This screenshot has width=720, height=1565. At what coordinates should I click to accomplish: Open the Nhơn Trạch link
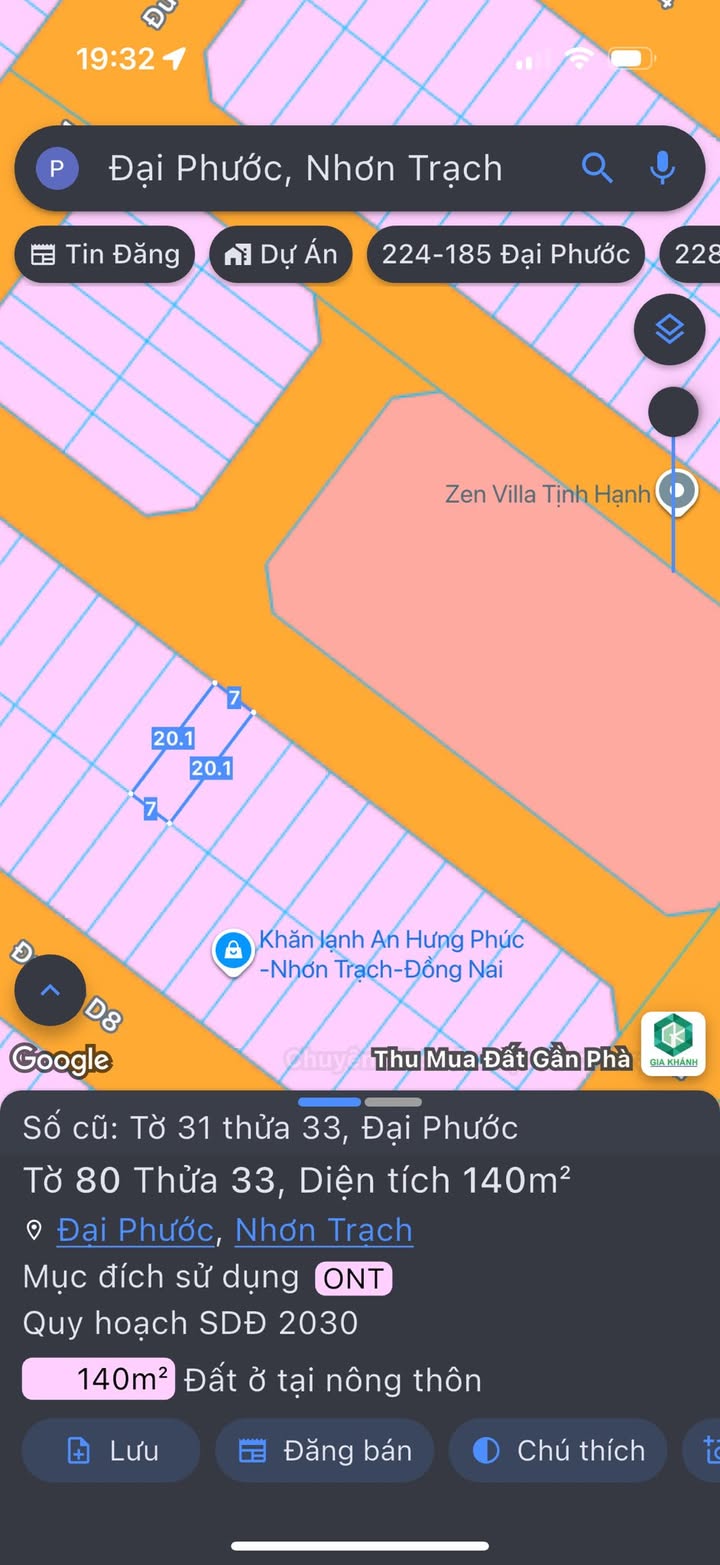point(324,1230)
